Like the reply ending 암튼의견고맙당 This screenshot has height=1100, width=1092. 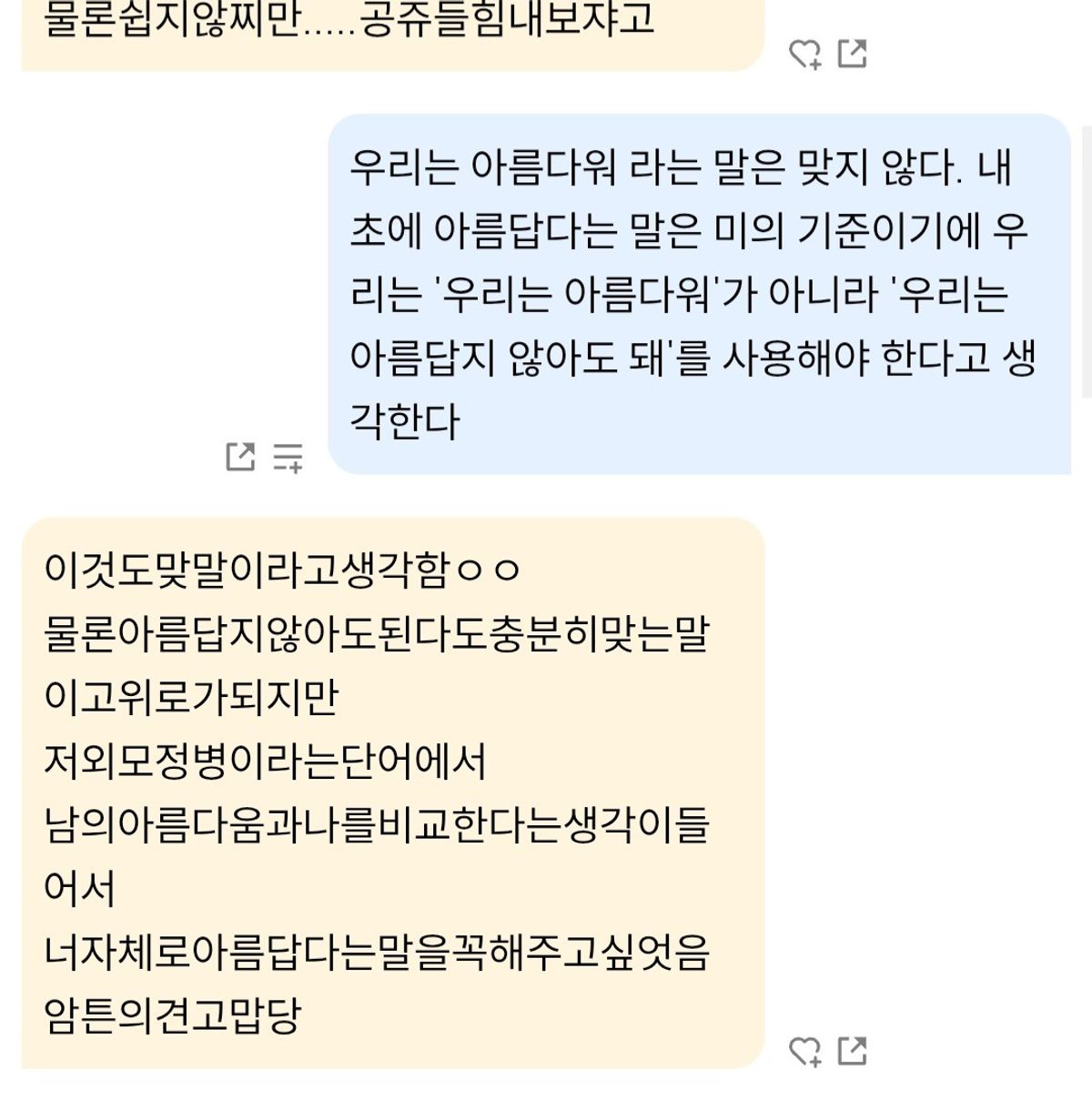point(804,1051)
